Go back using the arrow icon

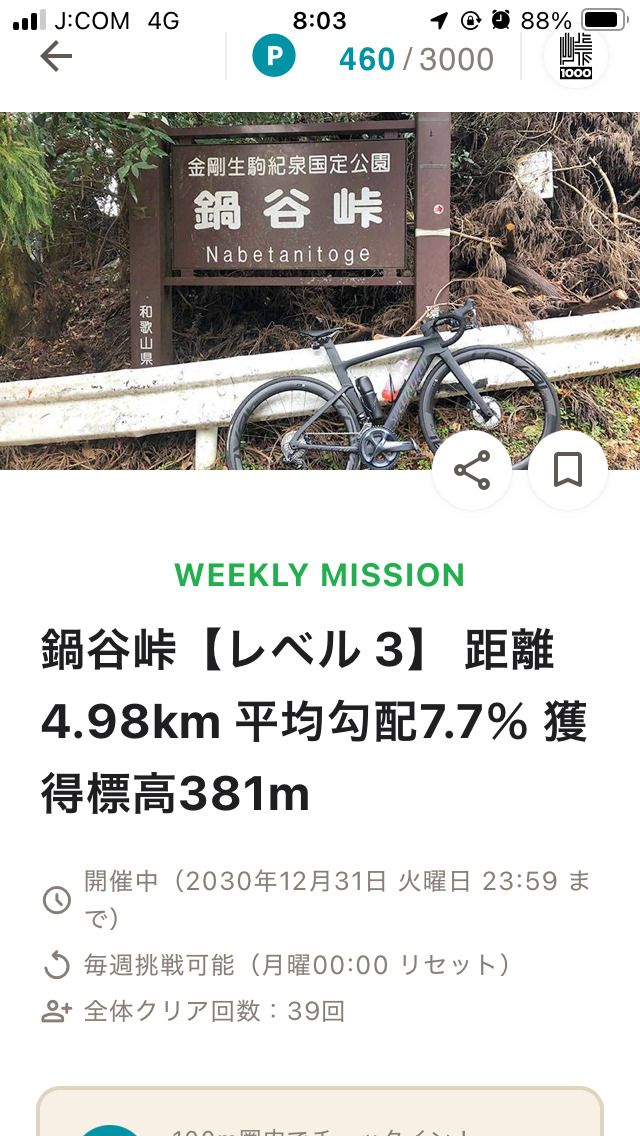56,57
